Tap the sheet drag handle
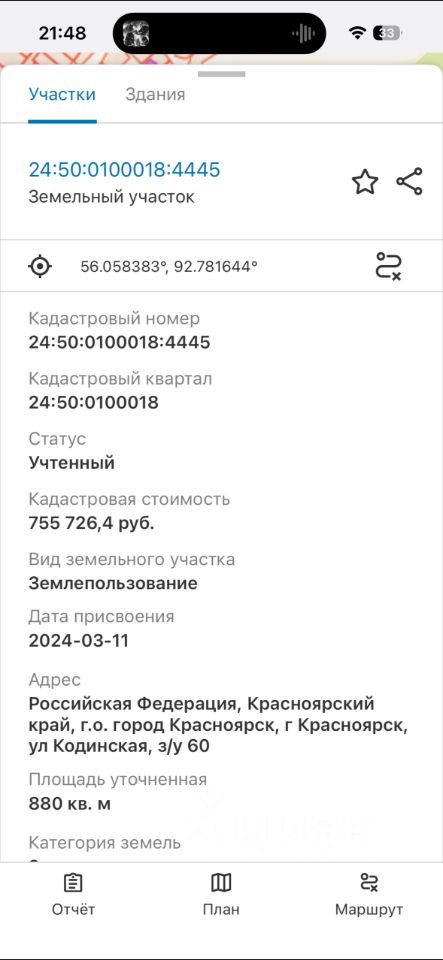443x960 pixels. (222, 74)
